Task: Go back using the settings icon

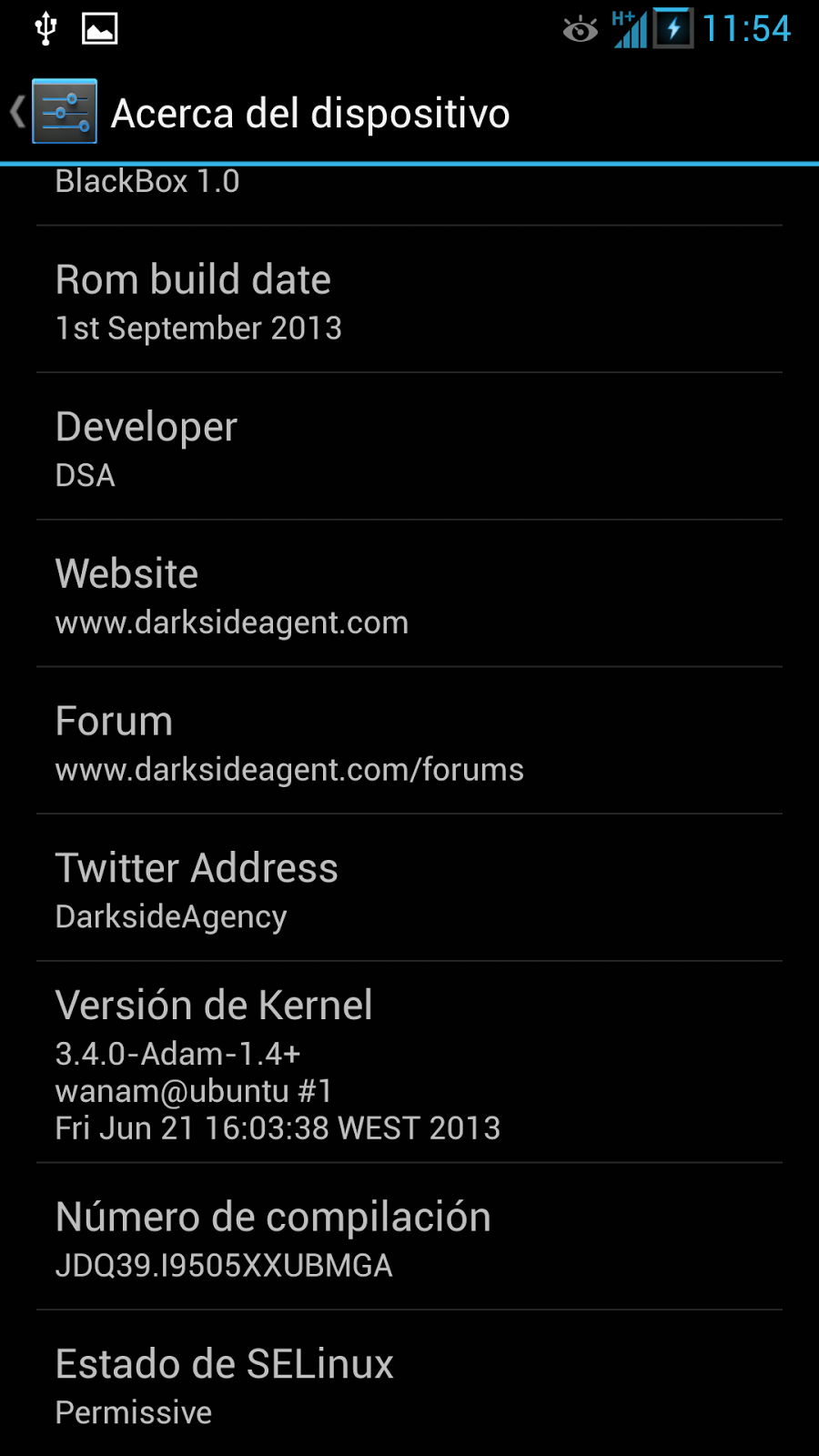Action: [x=64, y=112]
